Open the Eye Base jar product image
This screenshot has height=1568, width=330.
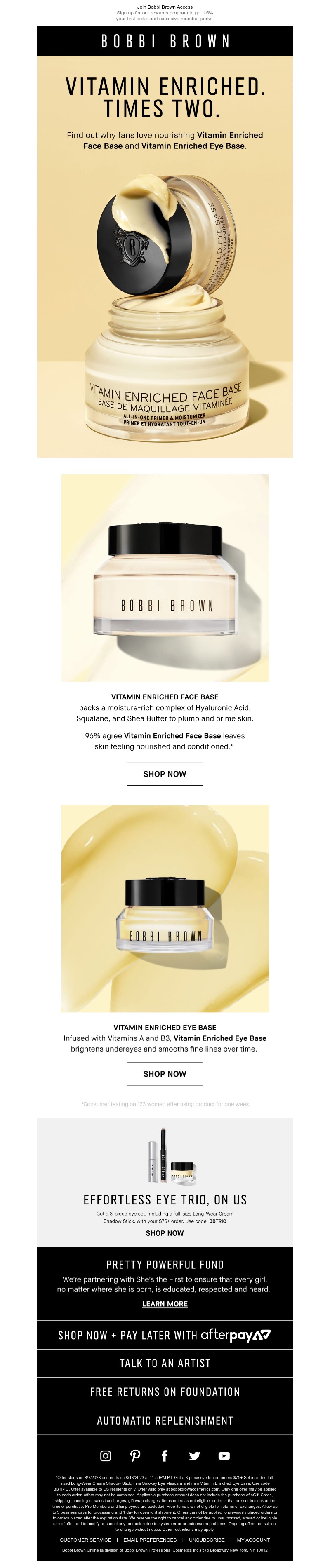coord(165,909)
